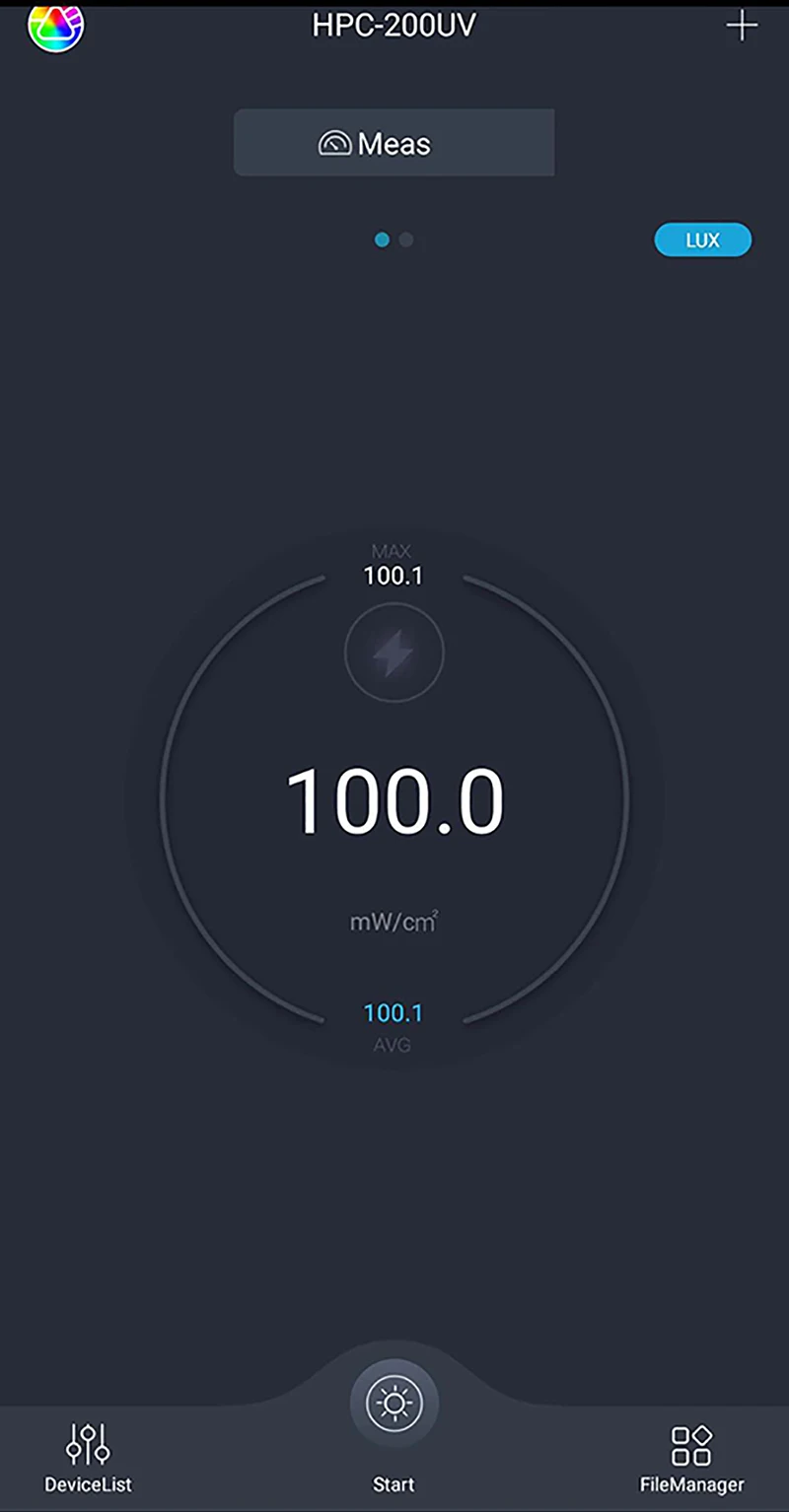Jump to second page indicator dot

(406, 240)
